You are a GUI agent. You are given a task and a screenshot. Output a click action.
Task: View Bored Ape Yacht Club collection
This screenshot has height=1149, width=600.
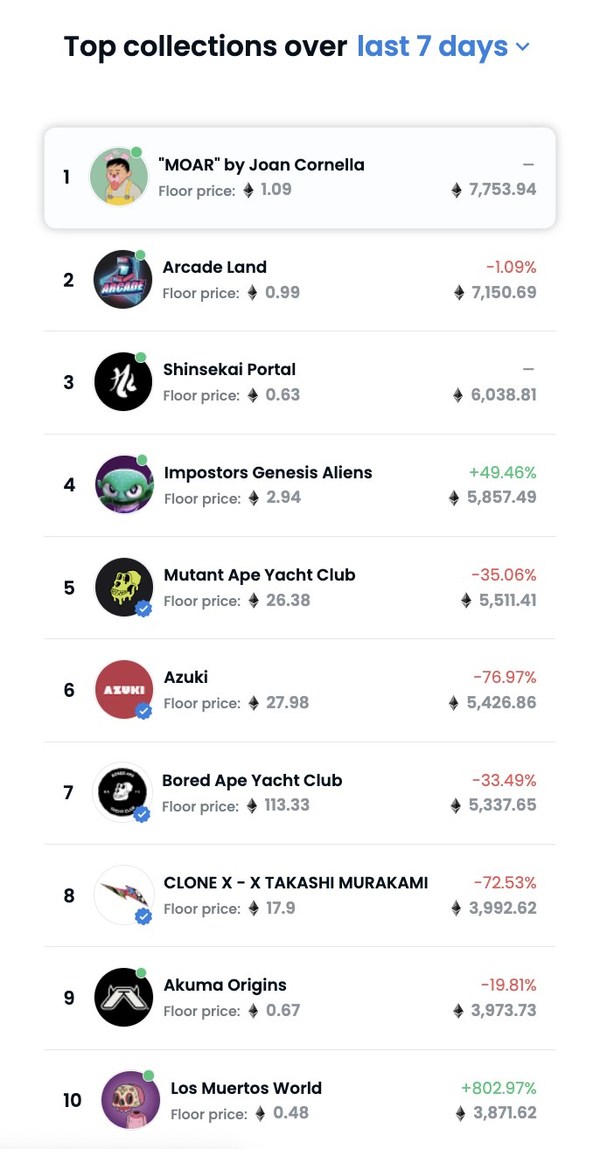(x=252, y=780)
